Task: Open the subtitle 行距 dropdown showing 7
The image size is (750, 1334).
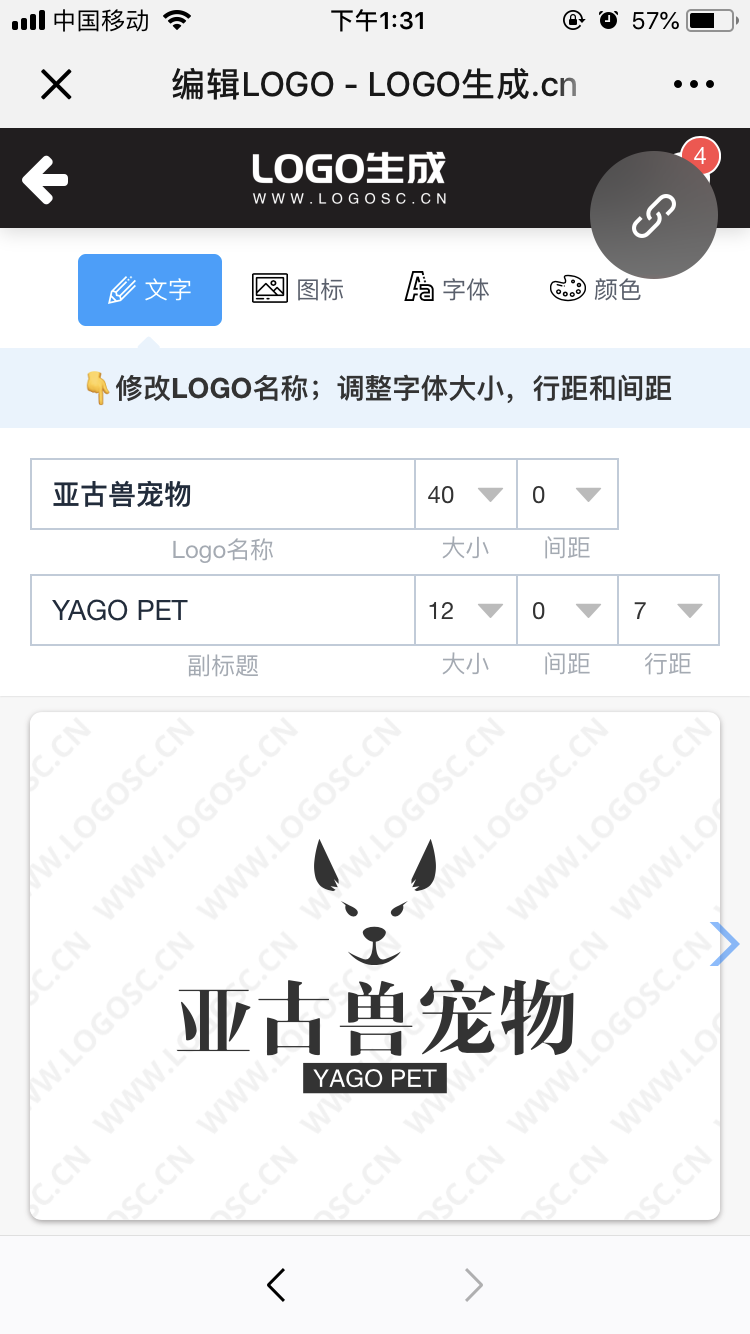Action: pos(668,611)
